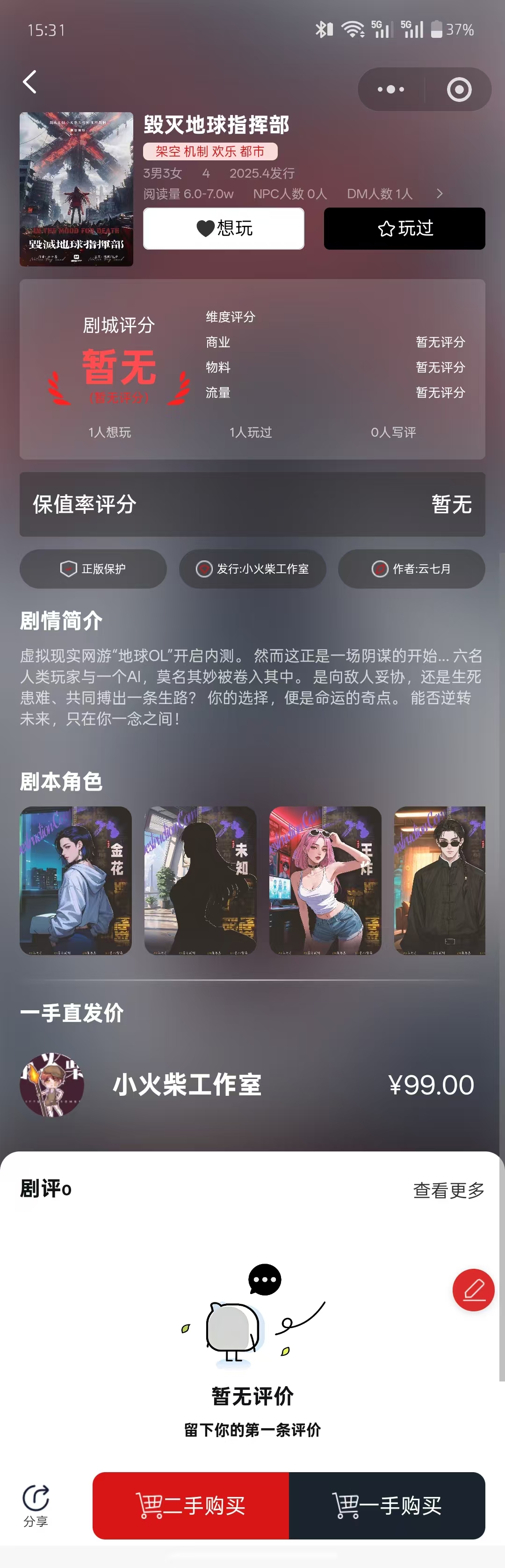Image resolution: width=505 pixels, height=1568 pixels.
Task: Open the 保值率评分 bar
Action: 252,504
